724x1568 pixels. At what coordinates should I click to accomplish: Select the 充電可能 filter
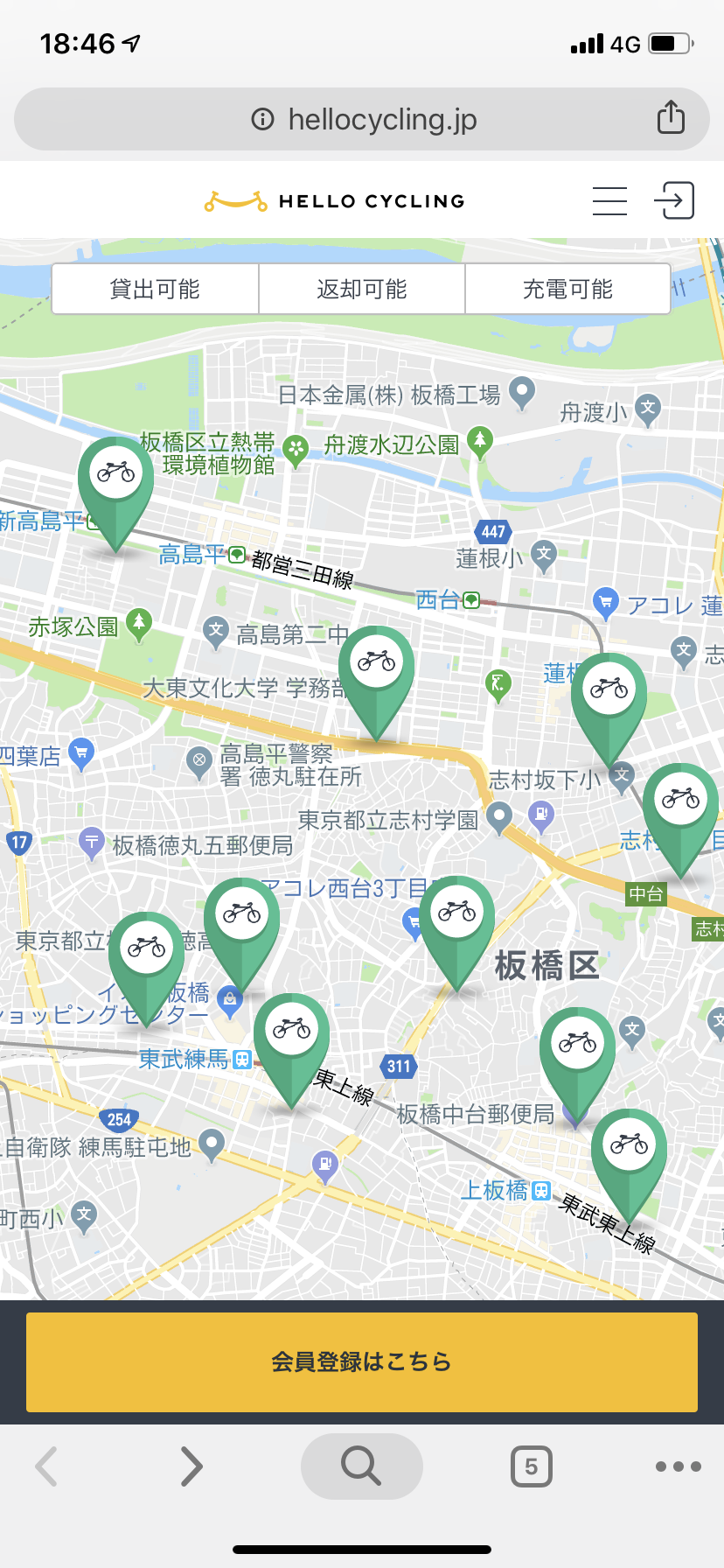(x=567, y=289)
